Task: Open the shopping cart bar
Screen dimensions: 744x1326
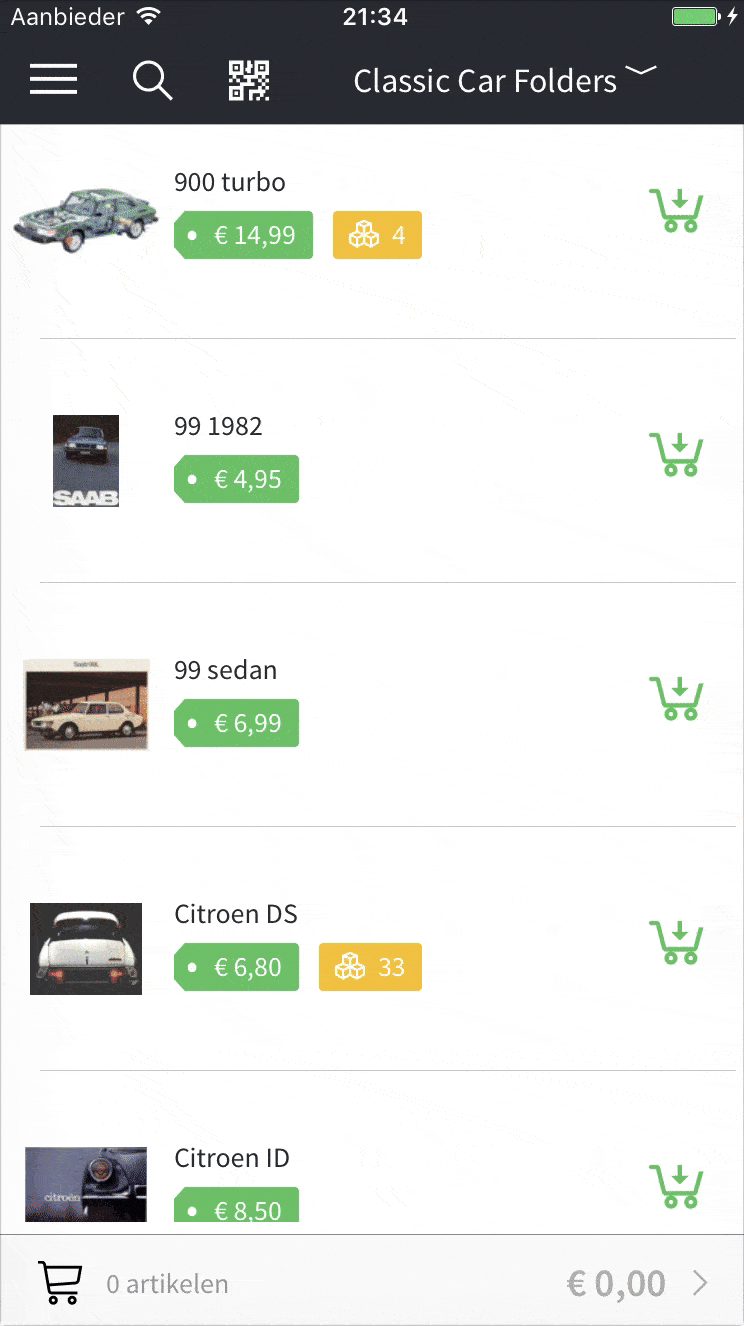Action: [372, 1283]
